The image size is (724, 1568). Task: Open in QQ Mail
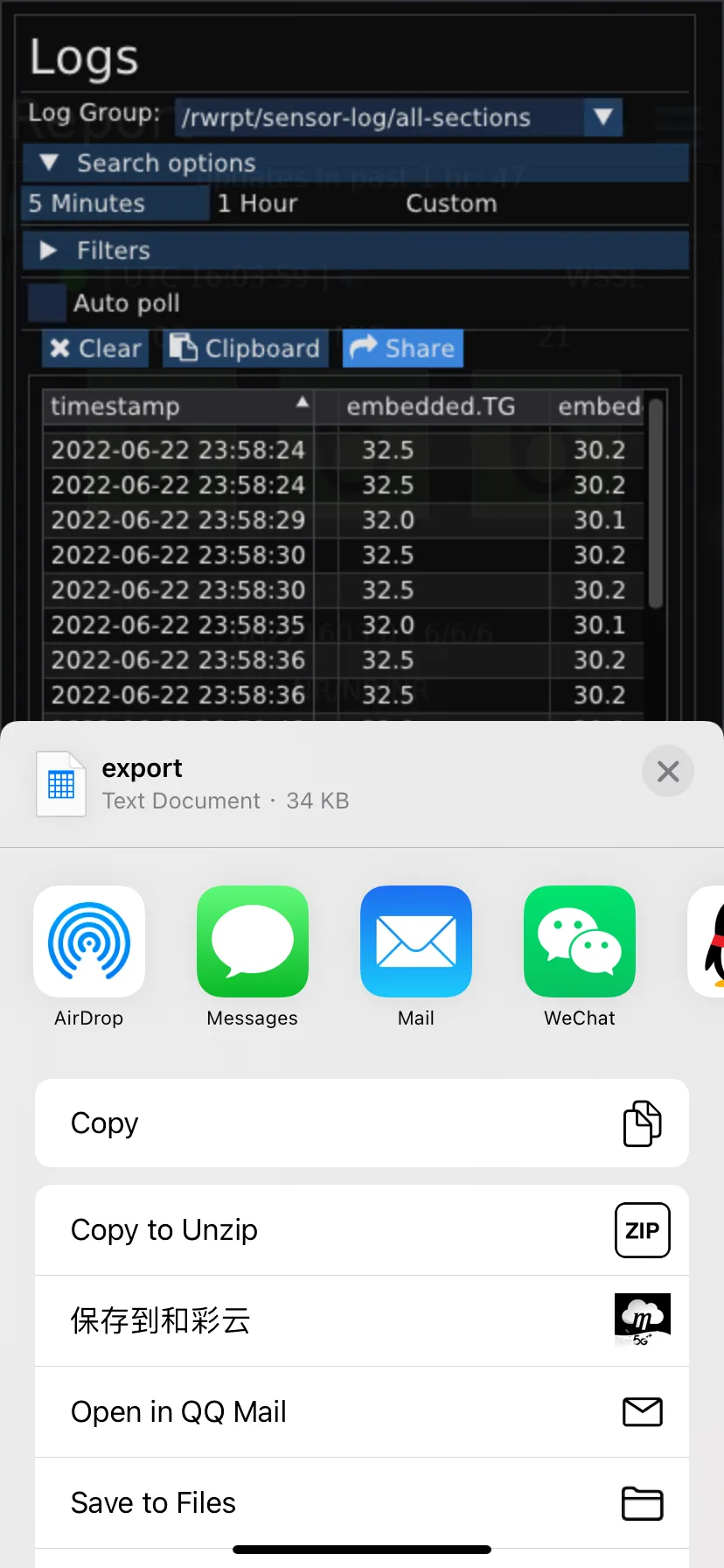(x=362, y=1412)
